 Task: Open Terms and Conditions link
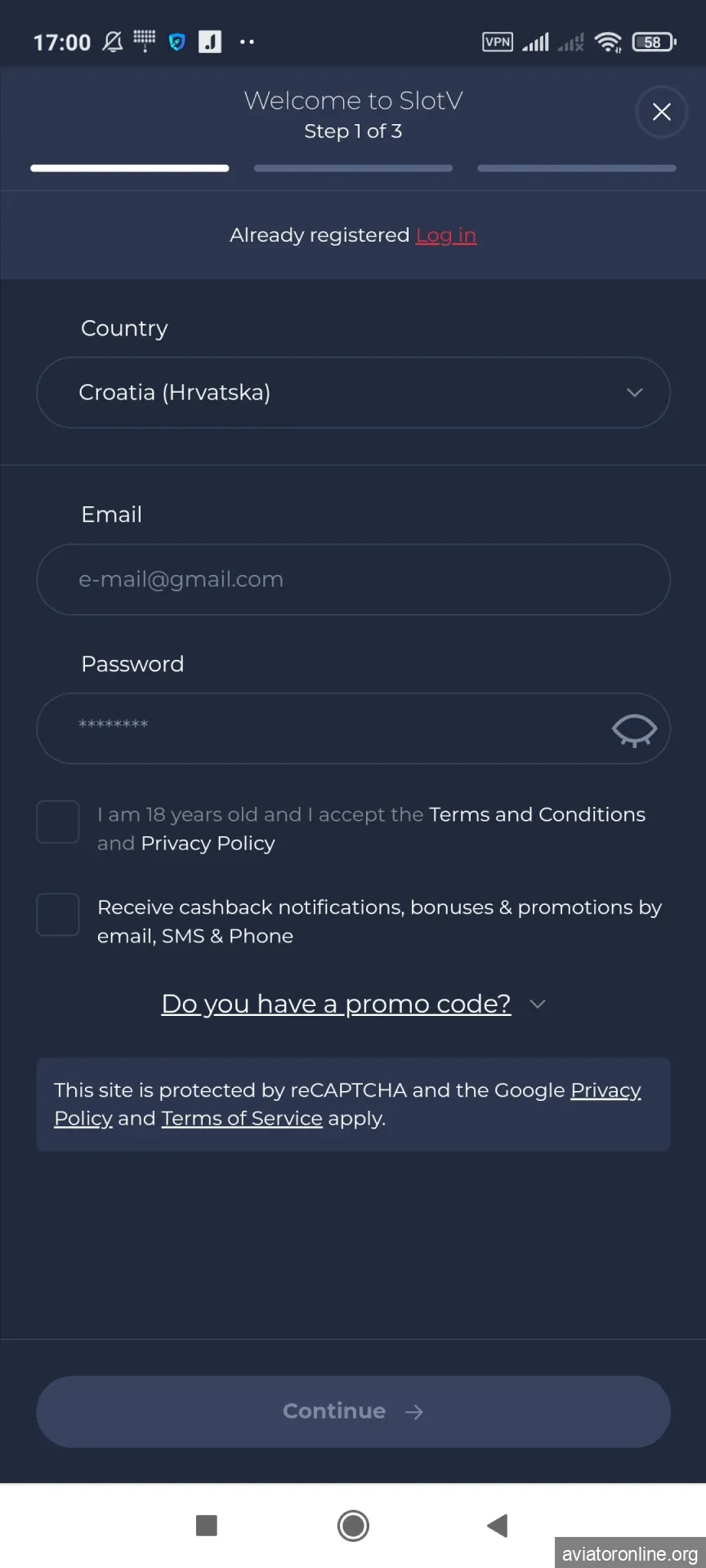tap(537, 815)
